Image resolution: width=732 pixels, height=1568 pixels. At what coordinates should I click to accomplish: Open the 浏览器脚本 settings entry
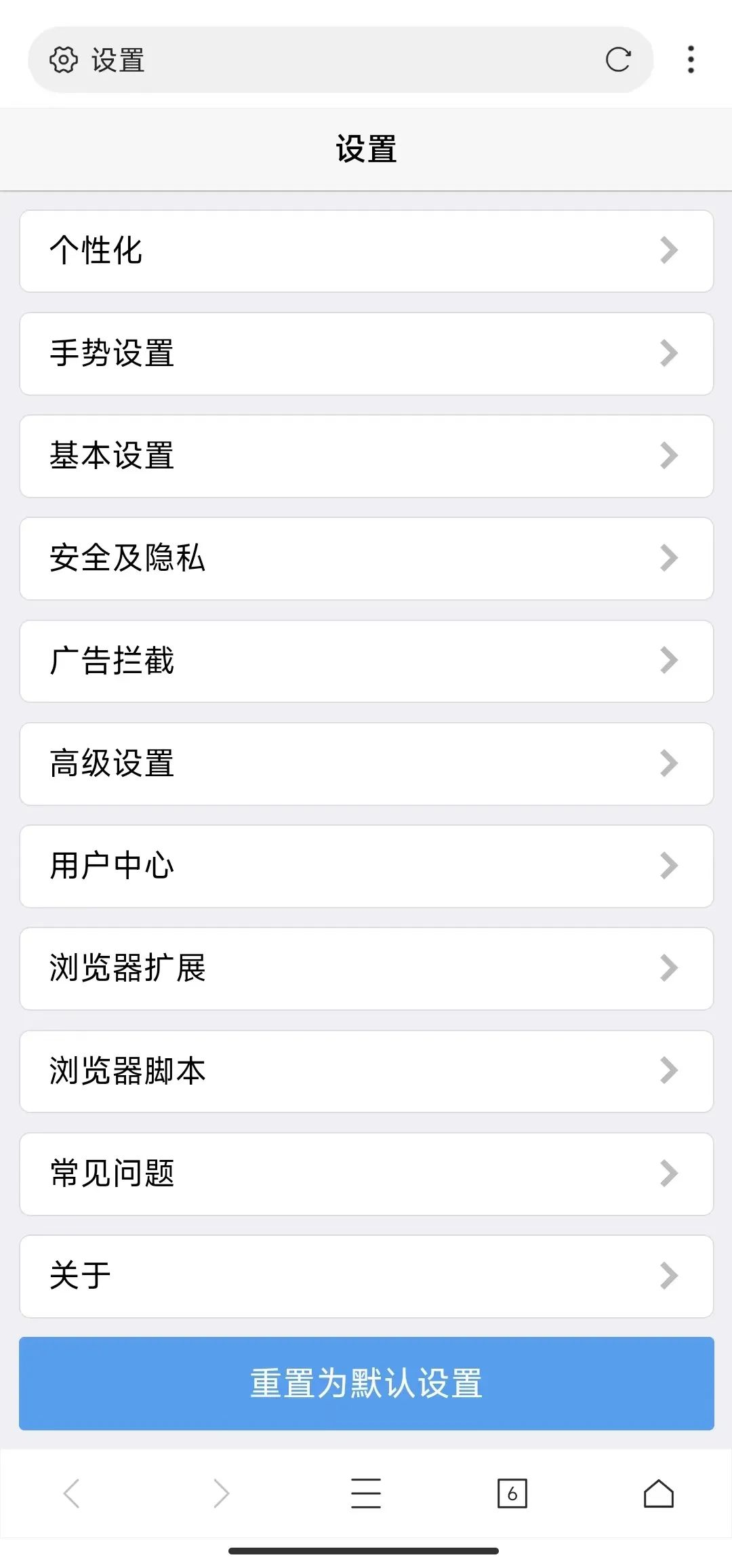click(x=366, y=1071)
